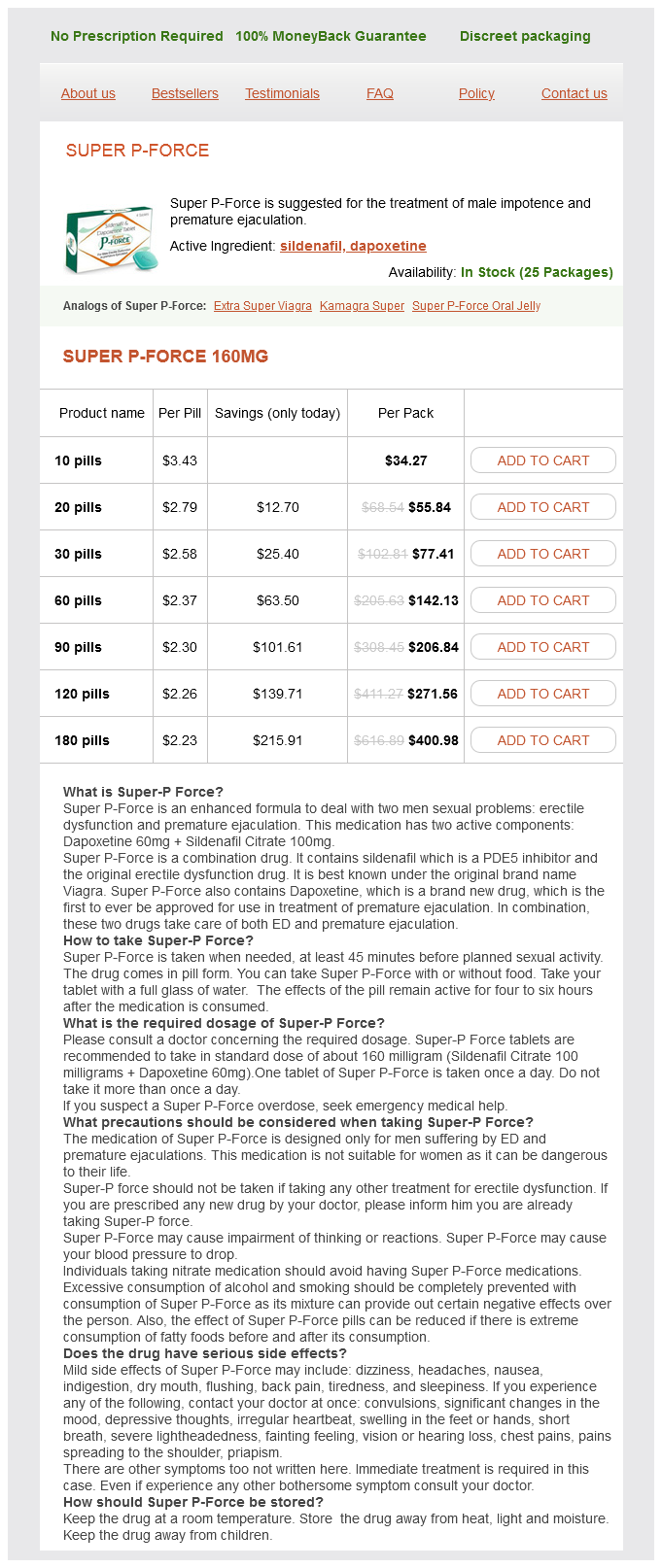
Task: Go to Bestsellers
Action: [x=185, y=93]
